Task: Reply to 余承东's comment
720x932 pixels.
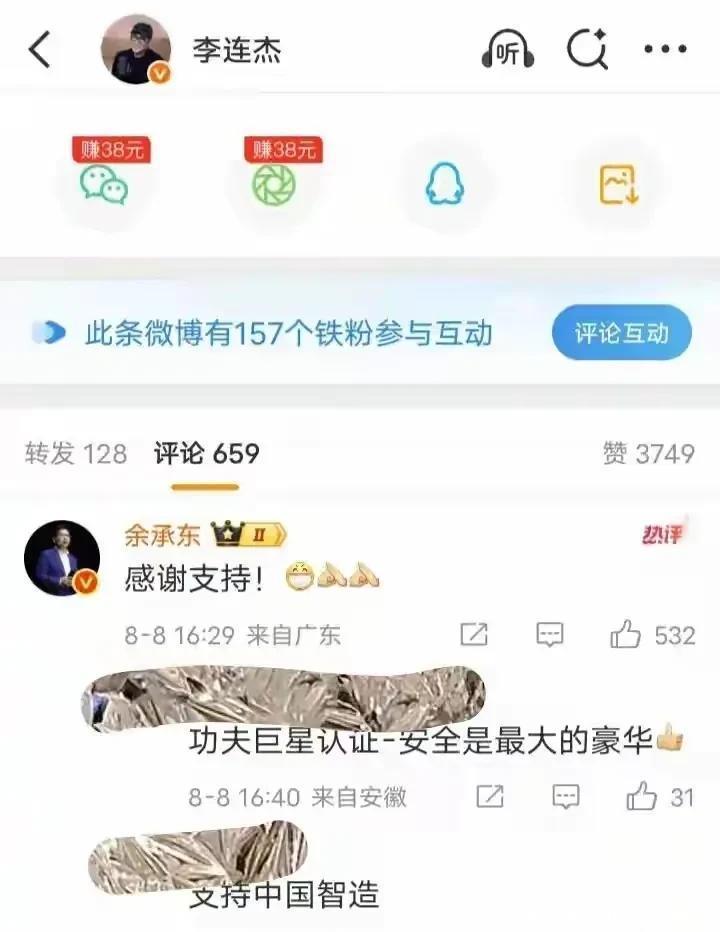Action: 550,634
